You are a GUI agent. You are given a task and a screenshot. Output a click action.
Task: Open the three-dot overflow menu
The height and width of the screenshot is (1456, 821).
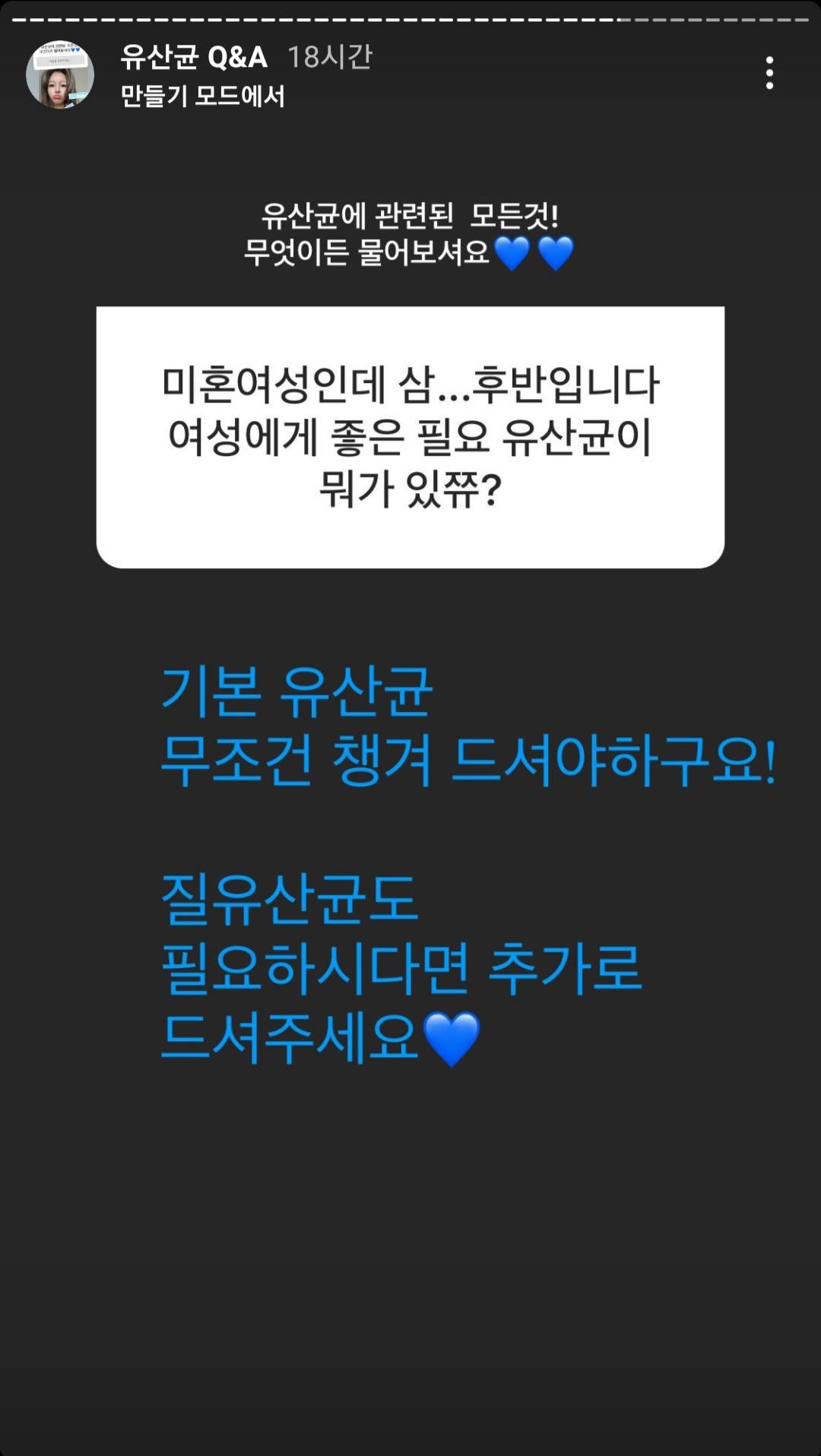769,73
